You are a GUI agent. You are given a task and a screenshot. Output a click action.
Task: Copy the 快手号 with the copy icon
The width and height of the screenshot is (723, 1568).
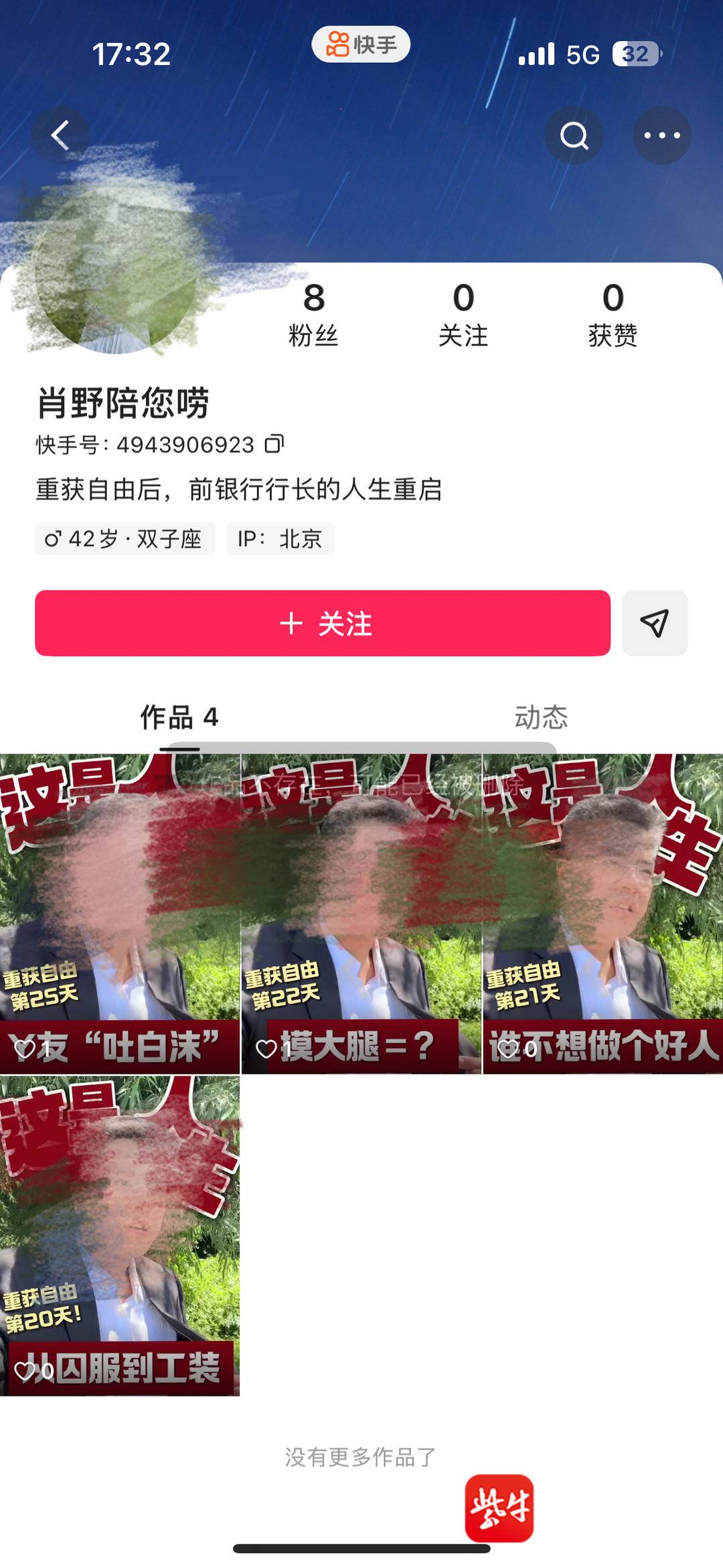click(274, 444)
